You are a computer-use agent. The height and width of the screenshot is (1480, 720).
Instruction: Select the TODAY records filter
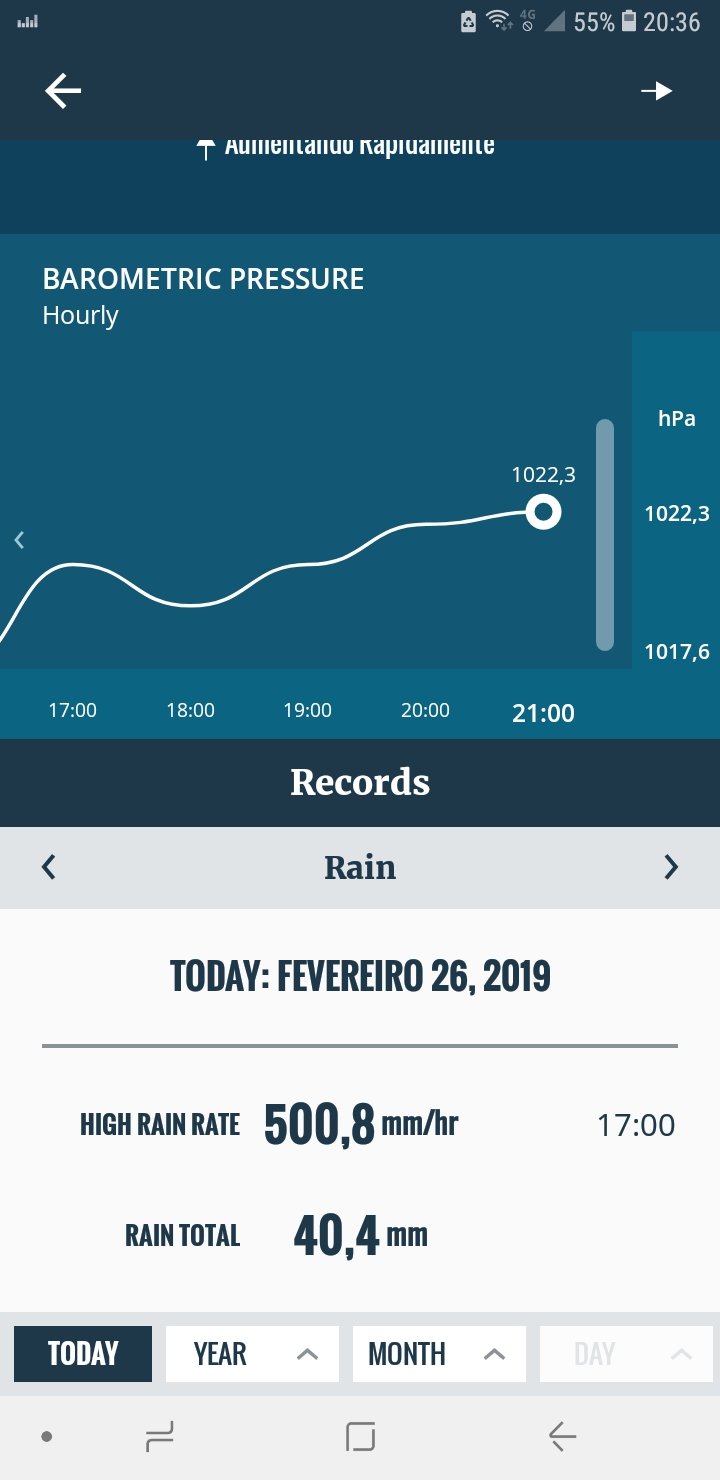pyautogui.click(x=83, y=1354)
